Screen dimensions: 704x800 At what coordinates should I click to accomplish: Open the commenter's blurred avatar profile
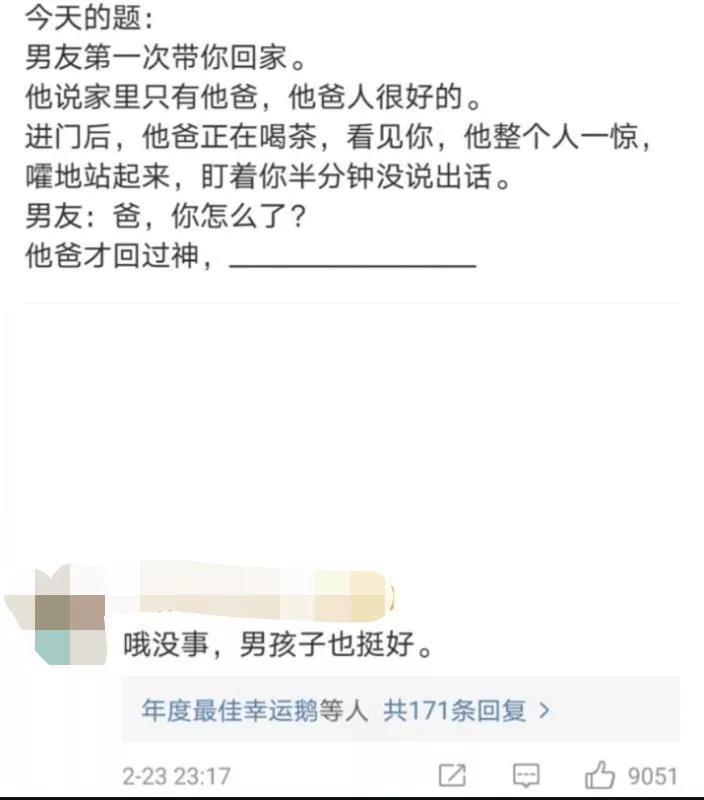[x=70, y=615]
